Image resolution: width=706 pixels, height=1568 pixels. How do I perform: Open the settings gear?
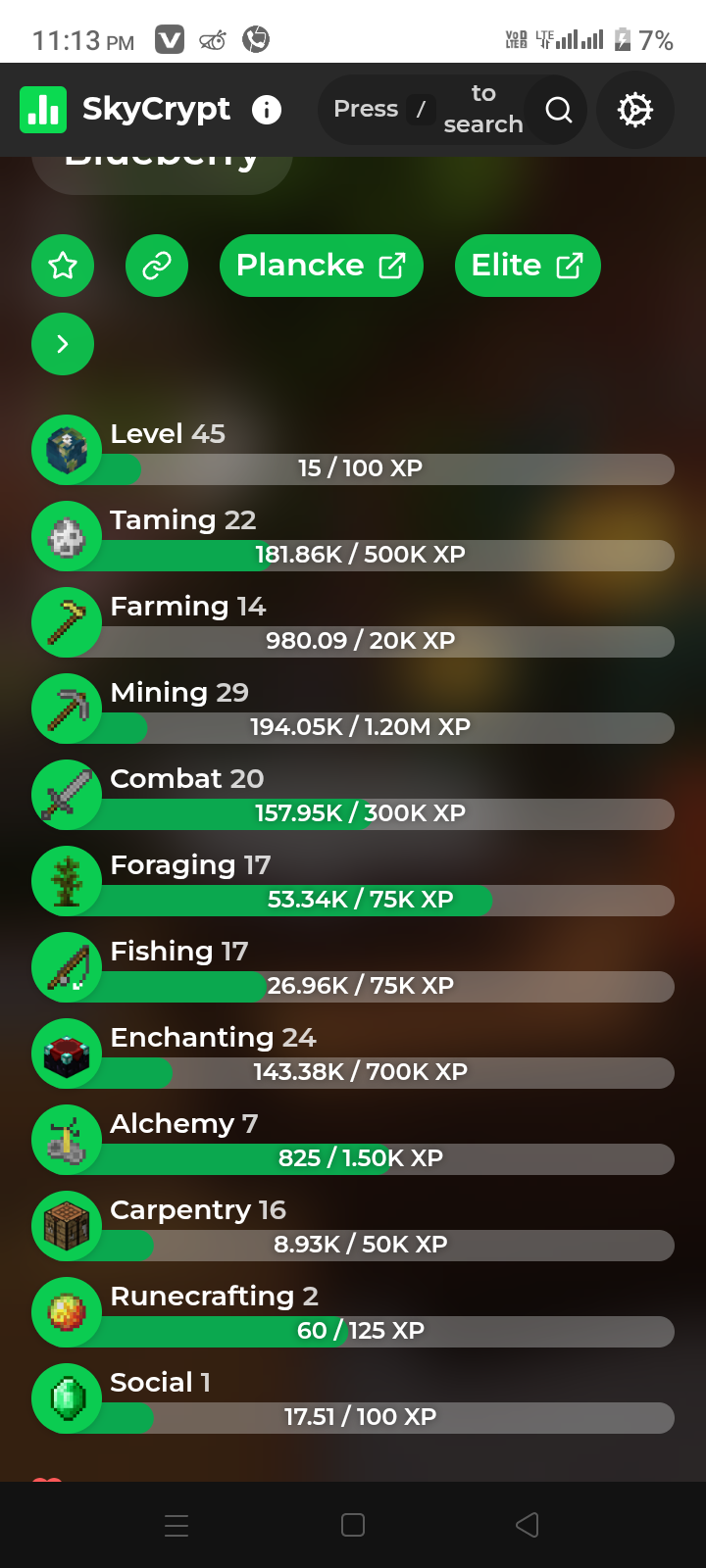[x=634, y=110]
